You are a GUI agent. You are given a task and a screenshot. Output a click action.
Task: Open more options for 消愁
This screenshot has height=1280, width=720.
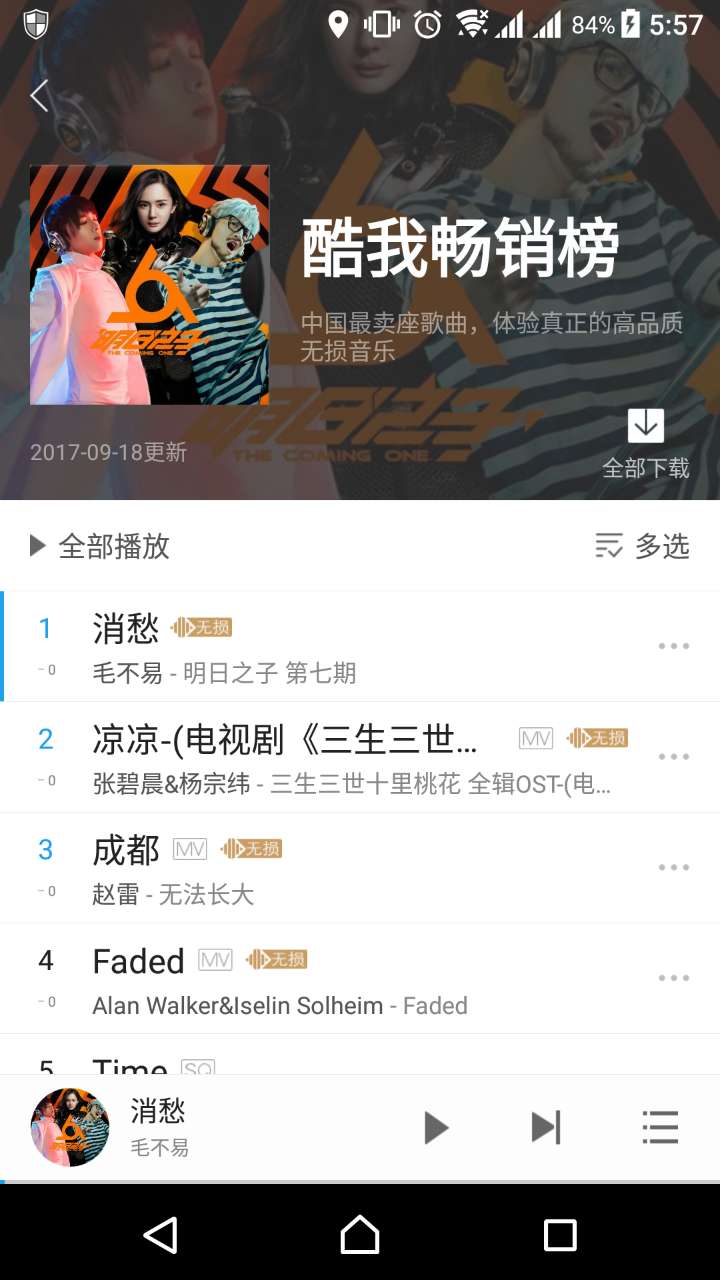[673, 646]
